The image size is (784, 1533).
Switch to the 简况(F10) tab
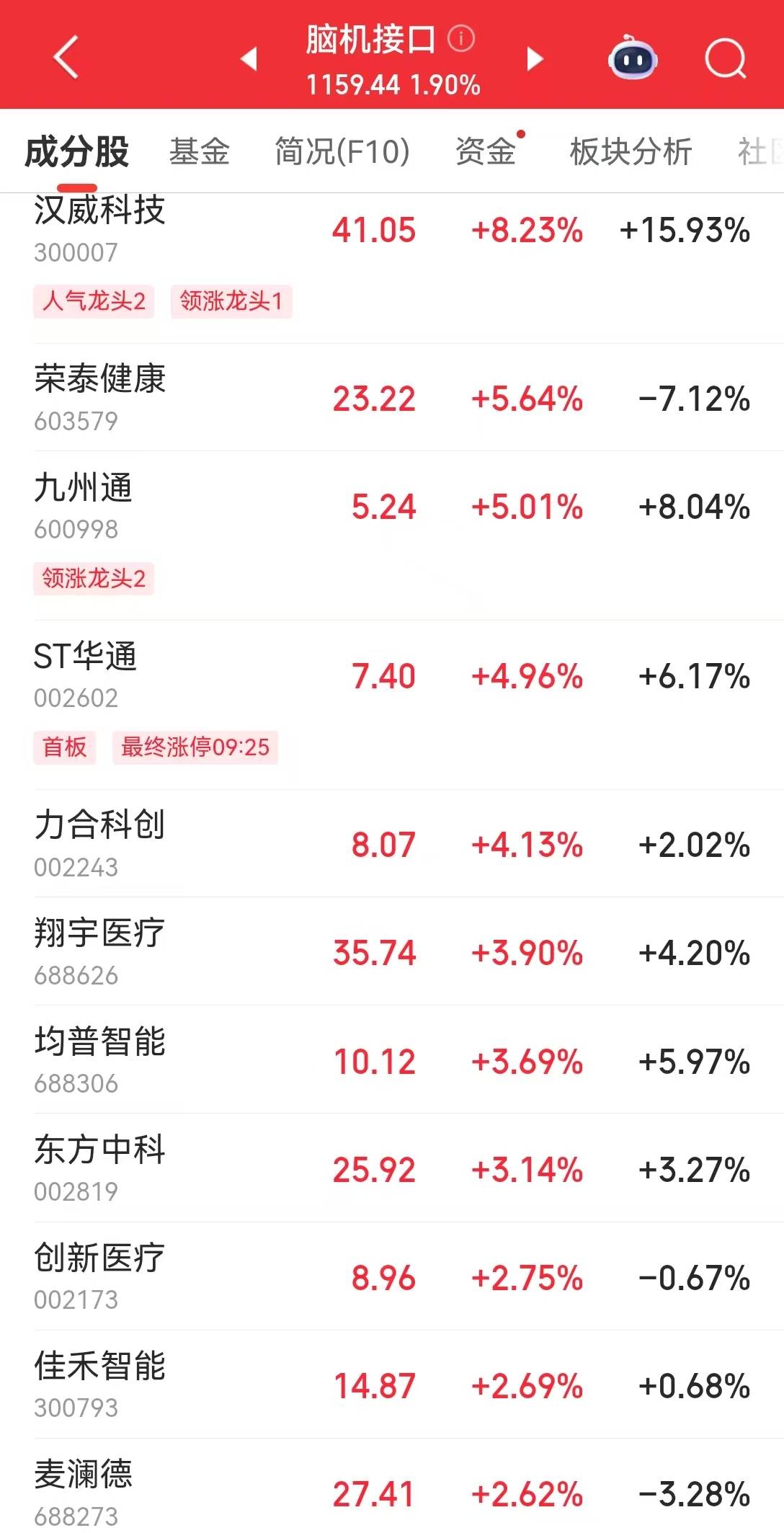pos(342,151)
